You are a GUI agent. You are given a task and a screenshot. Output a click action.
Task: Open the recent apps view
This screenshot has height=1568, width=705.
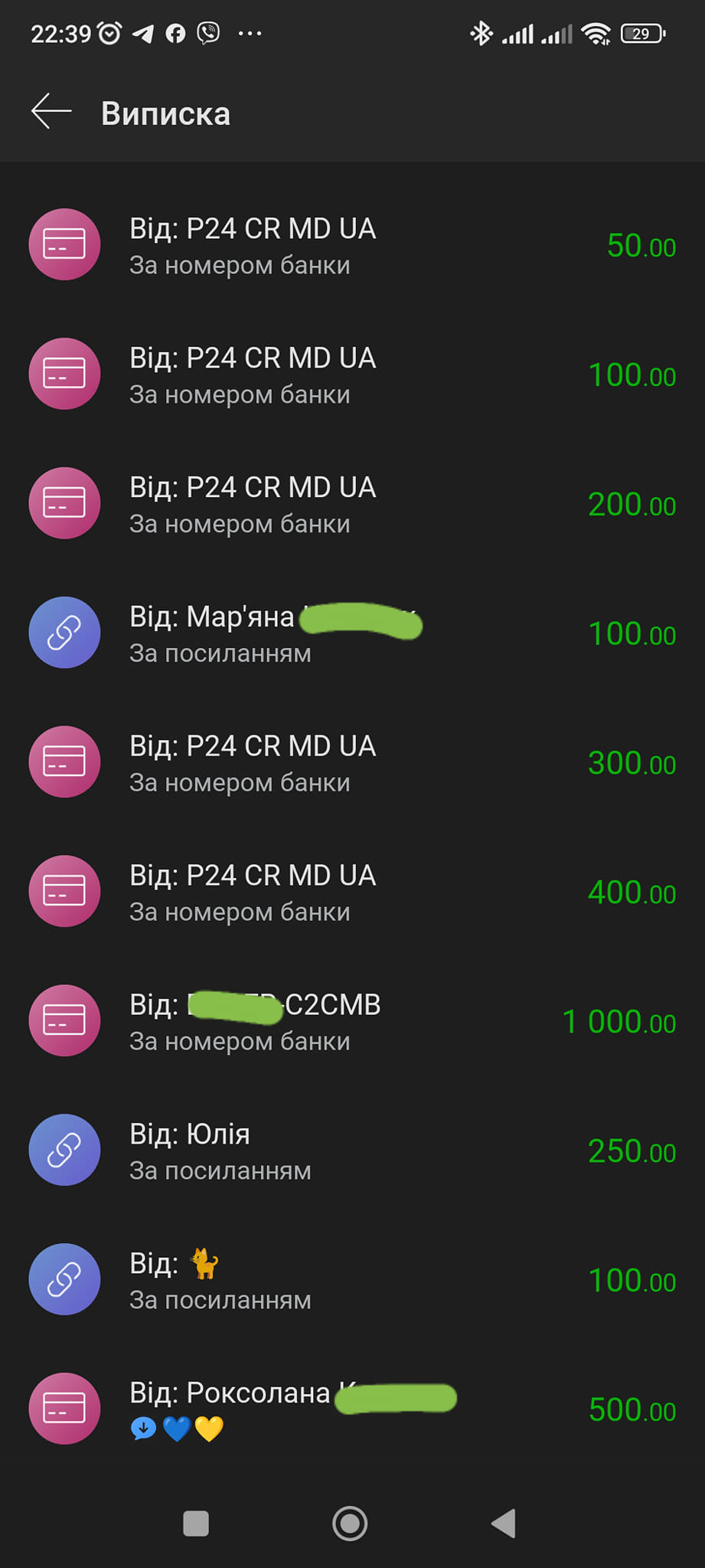point(196,1523)
